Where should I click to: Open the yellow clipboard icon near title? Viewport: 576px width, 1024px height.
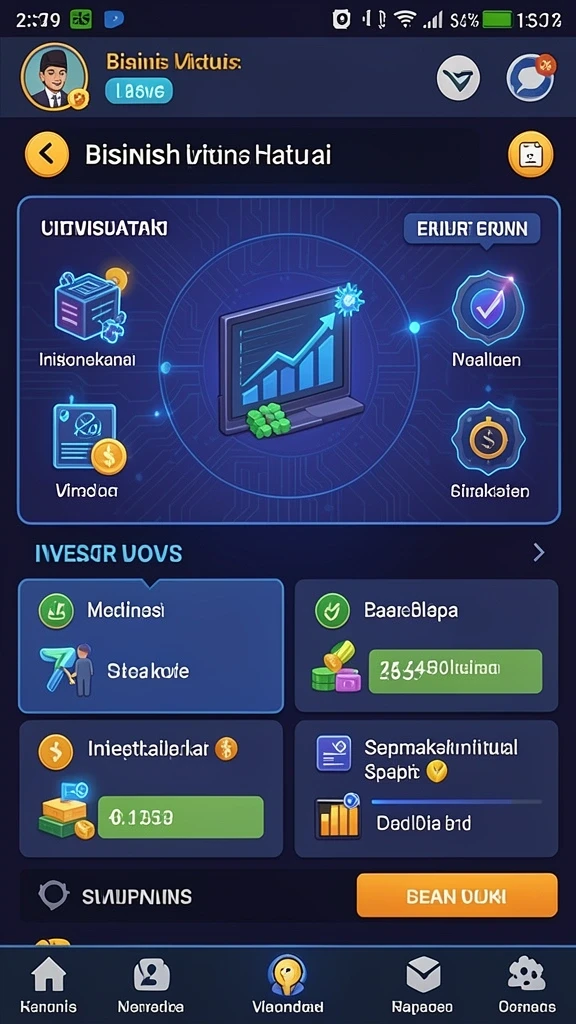tap(530, 155)
